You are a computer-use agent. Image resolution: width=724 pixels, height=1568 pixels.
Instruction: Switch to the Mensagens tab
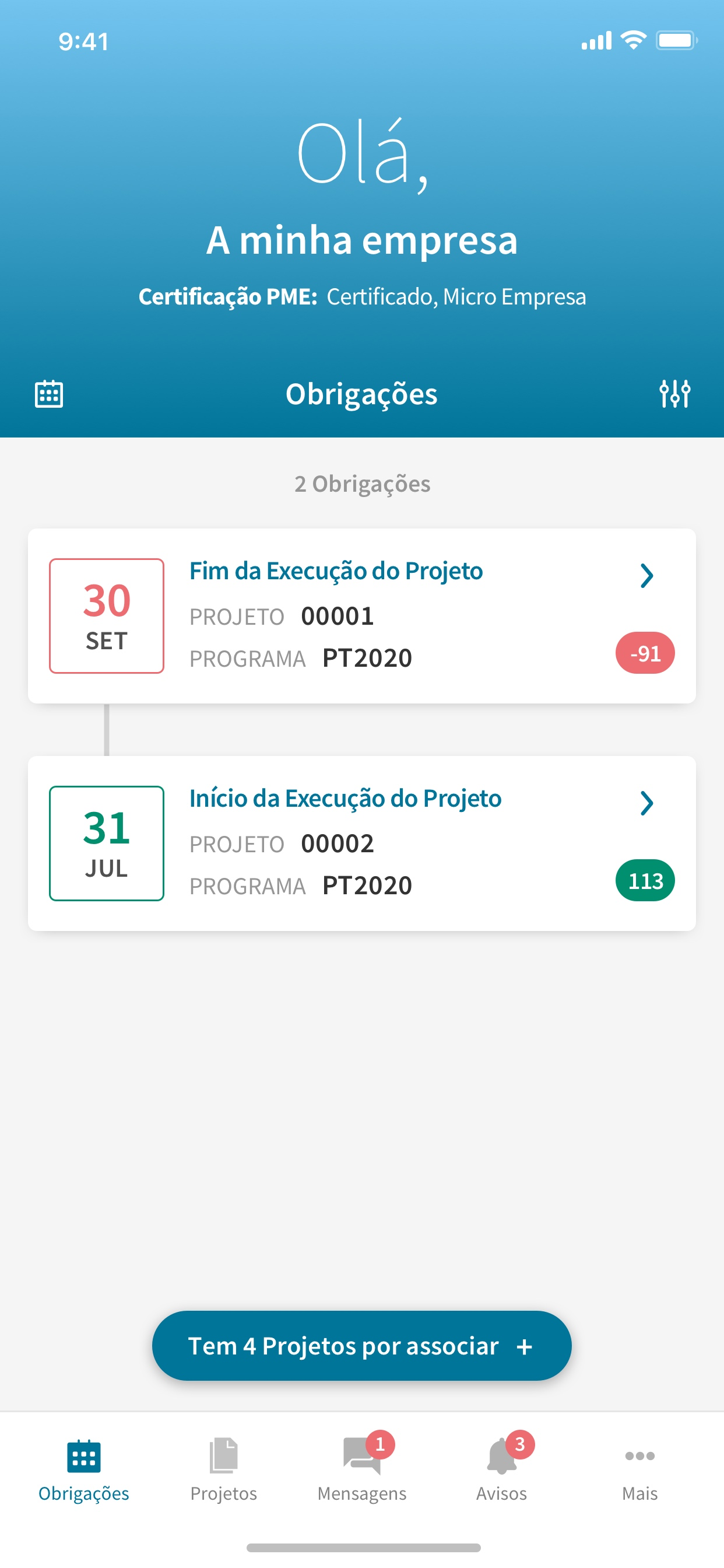[x=361, y=1469]
